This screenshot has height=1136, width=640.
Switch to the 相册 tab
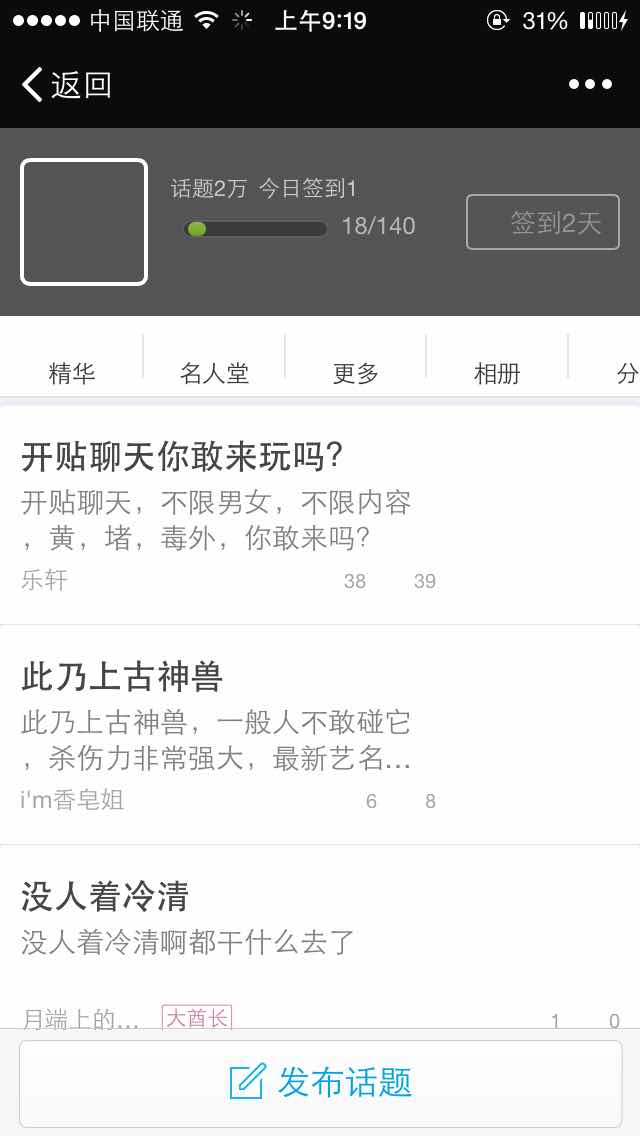tap(497, 373)
